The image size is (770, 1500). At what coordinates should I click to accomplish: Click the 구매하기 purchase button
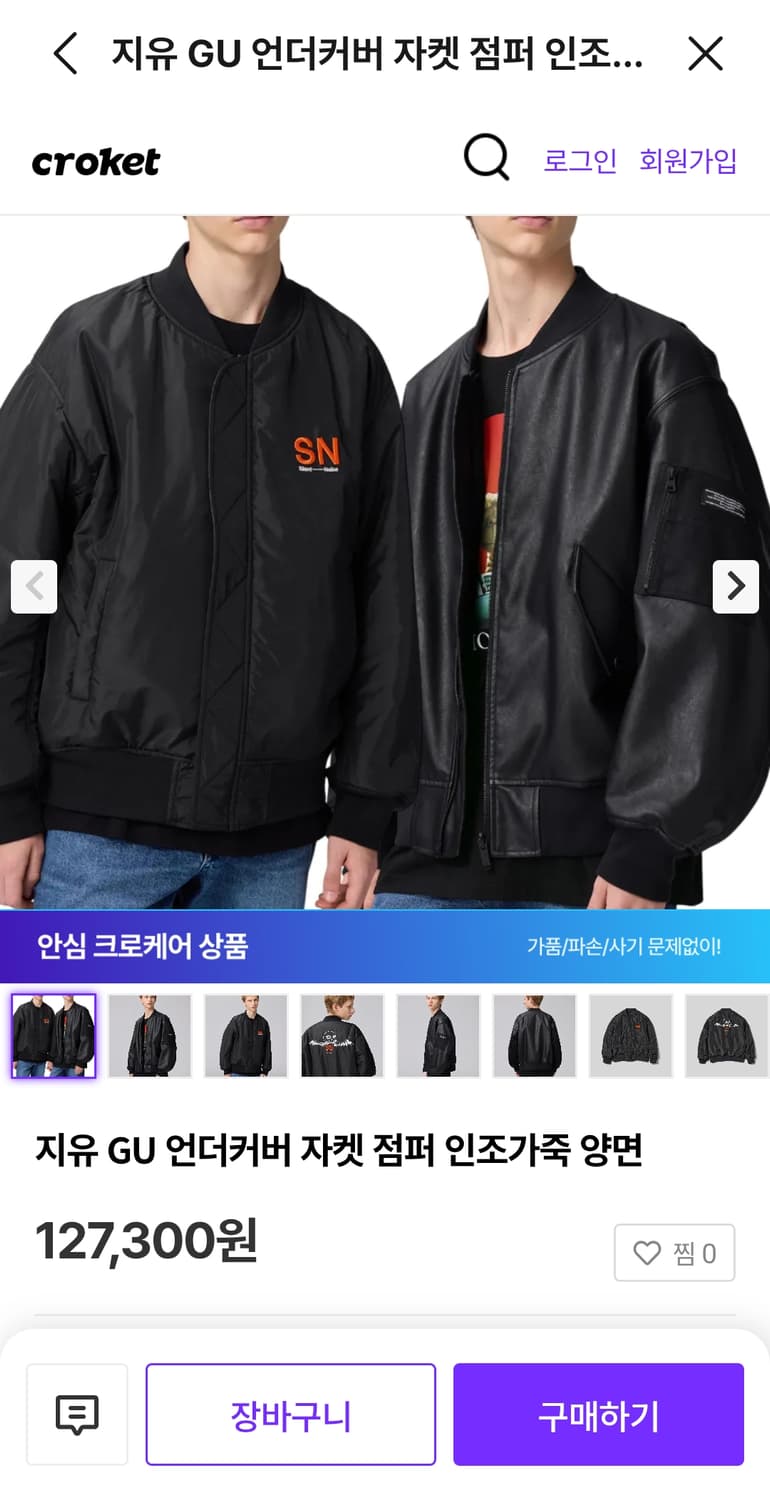[598, 1414]
